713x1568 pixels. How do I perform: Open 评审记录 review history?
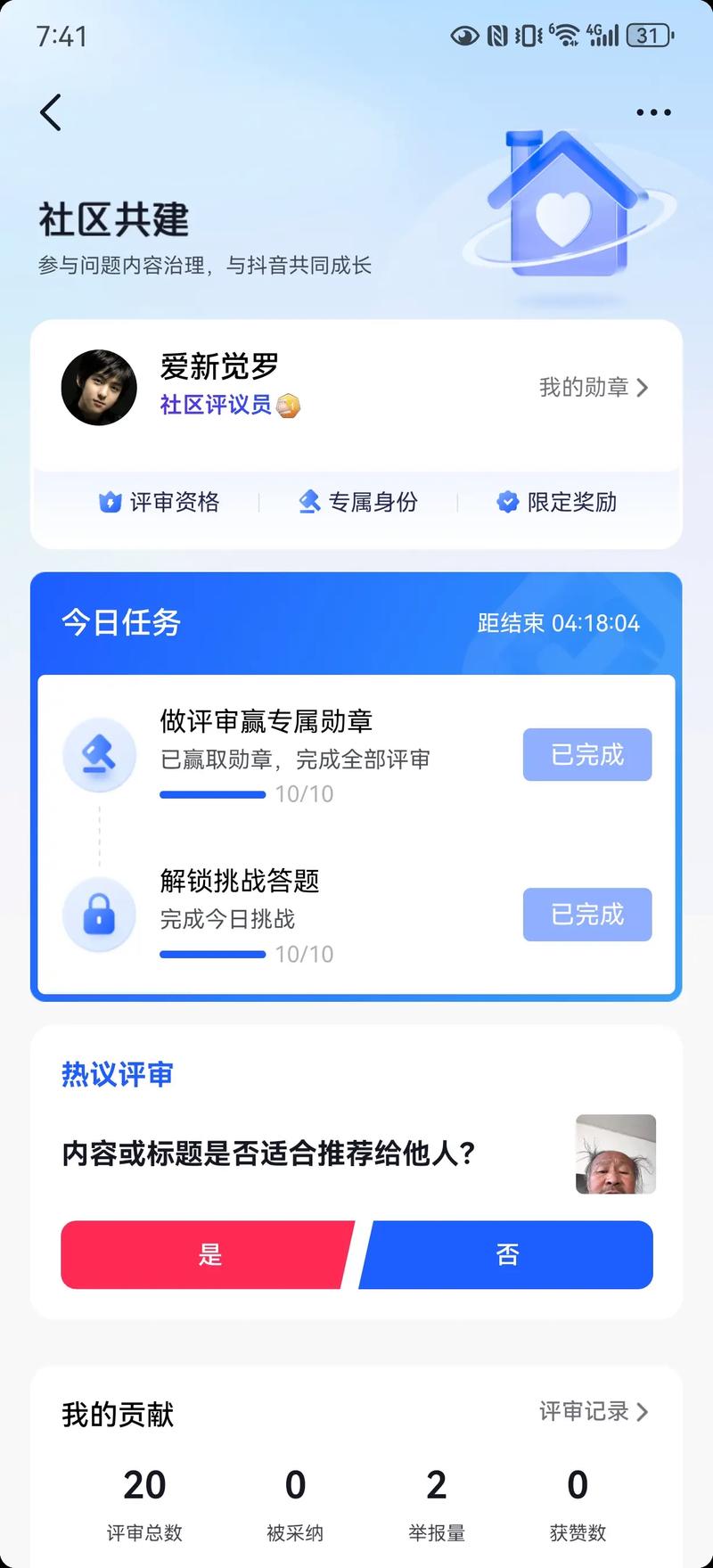pyautogui.click(x=593, y=1411)
